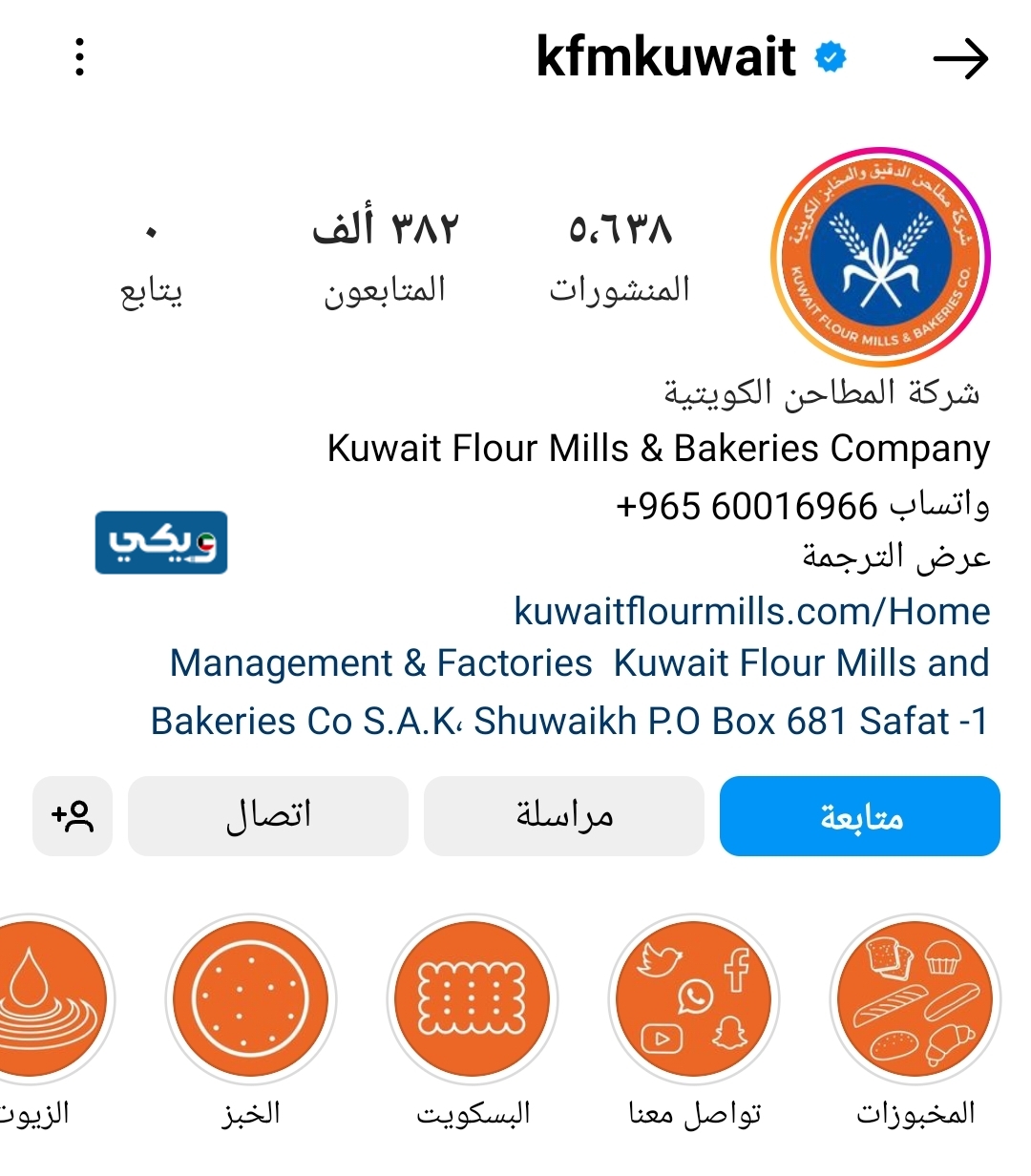
Task: Go back using the arrow icon
Action: [x=959, y=59]
